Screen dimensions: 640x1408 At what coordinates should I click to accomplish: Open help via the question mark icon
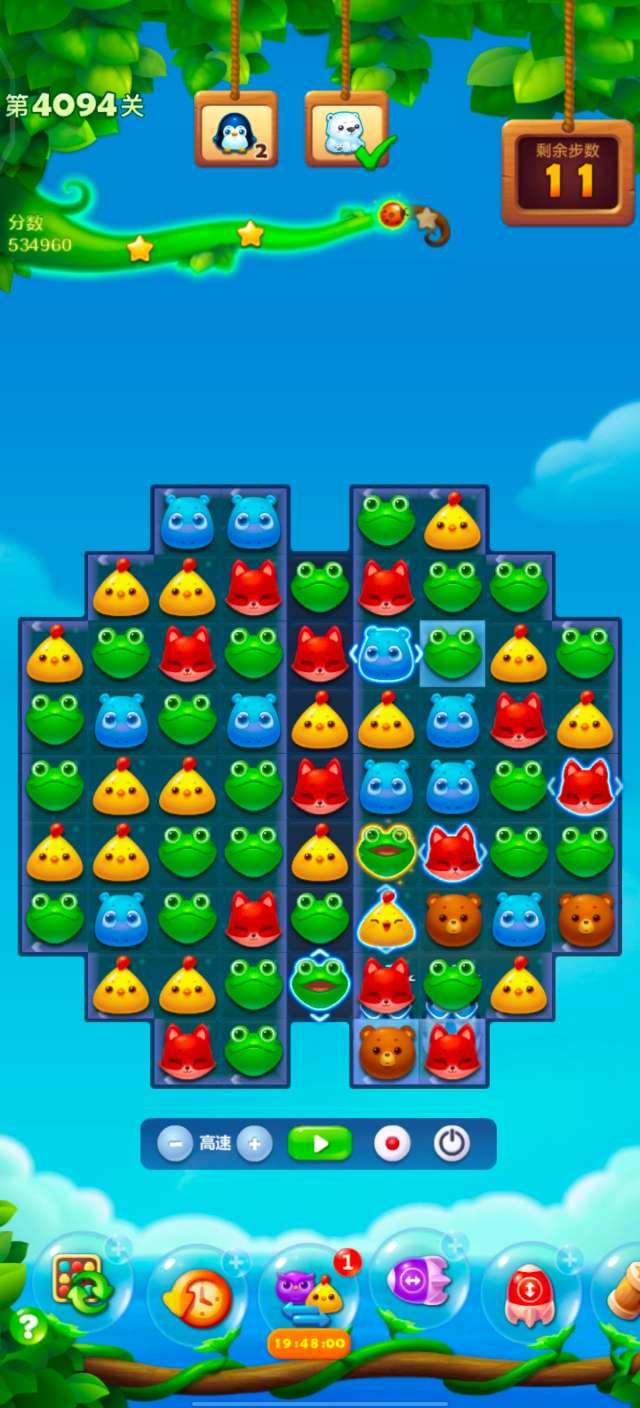point(28,1327)
